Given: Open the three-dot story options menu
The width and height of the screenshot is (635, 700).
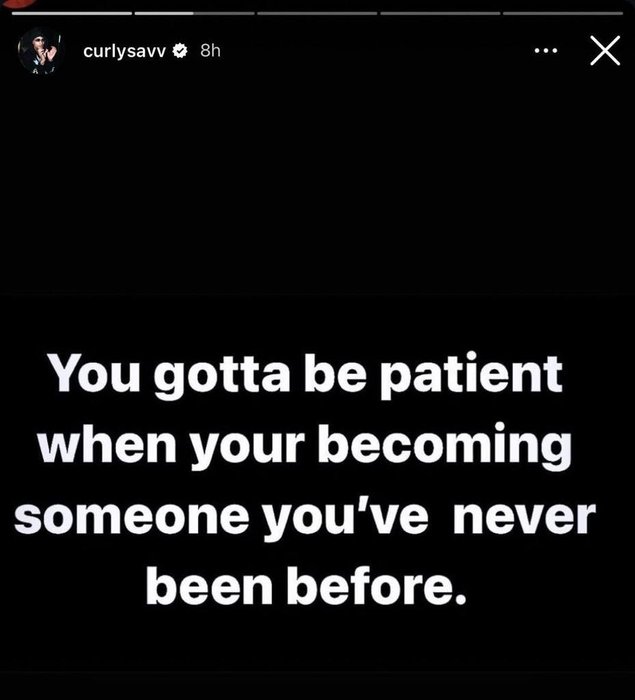Looking at the screenshot, I should pyautogui.click(x=546, y=50).
